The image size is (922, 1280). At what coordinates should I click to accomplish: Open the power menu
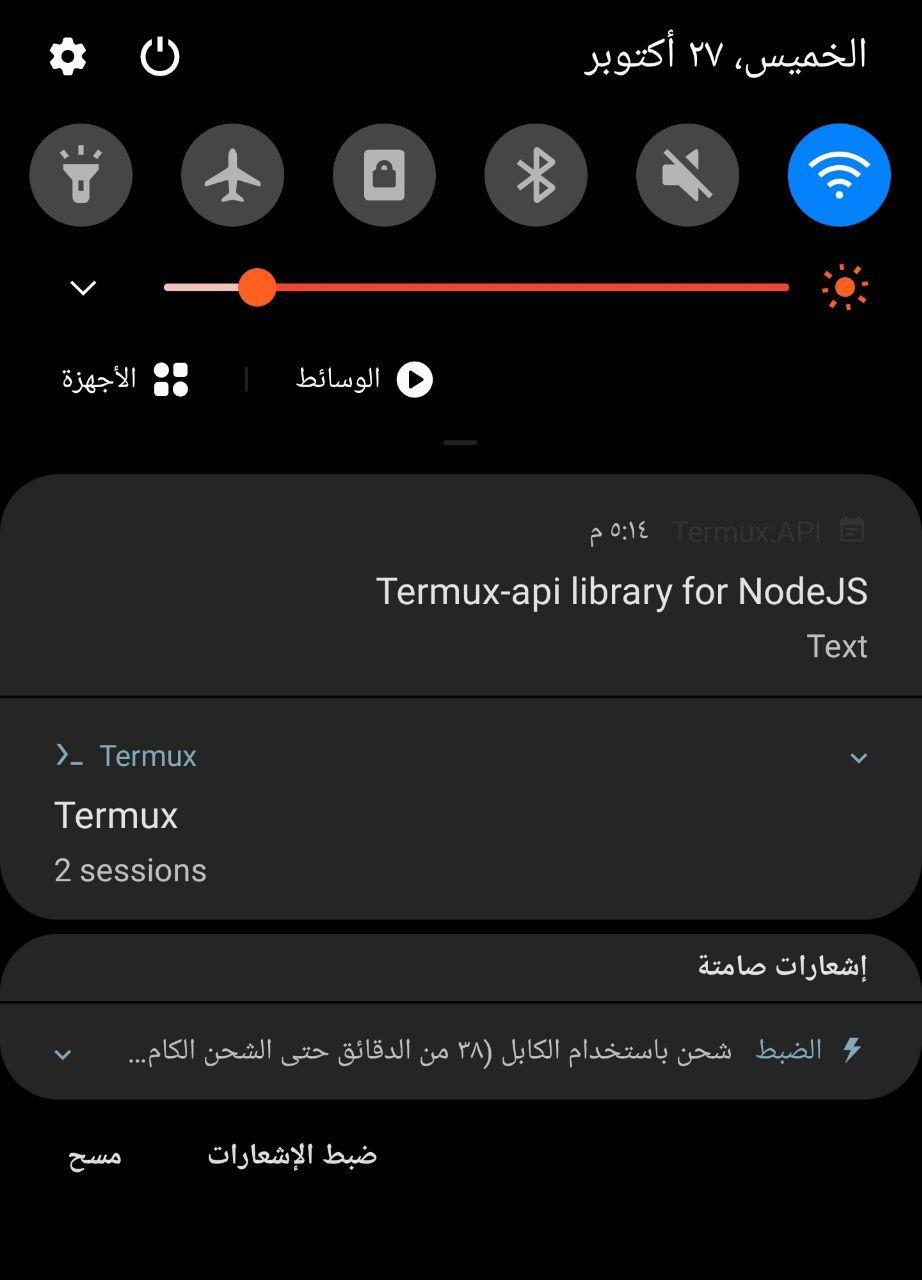click(x=160, y=57)
